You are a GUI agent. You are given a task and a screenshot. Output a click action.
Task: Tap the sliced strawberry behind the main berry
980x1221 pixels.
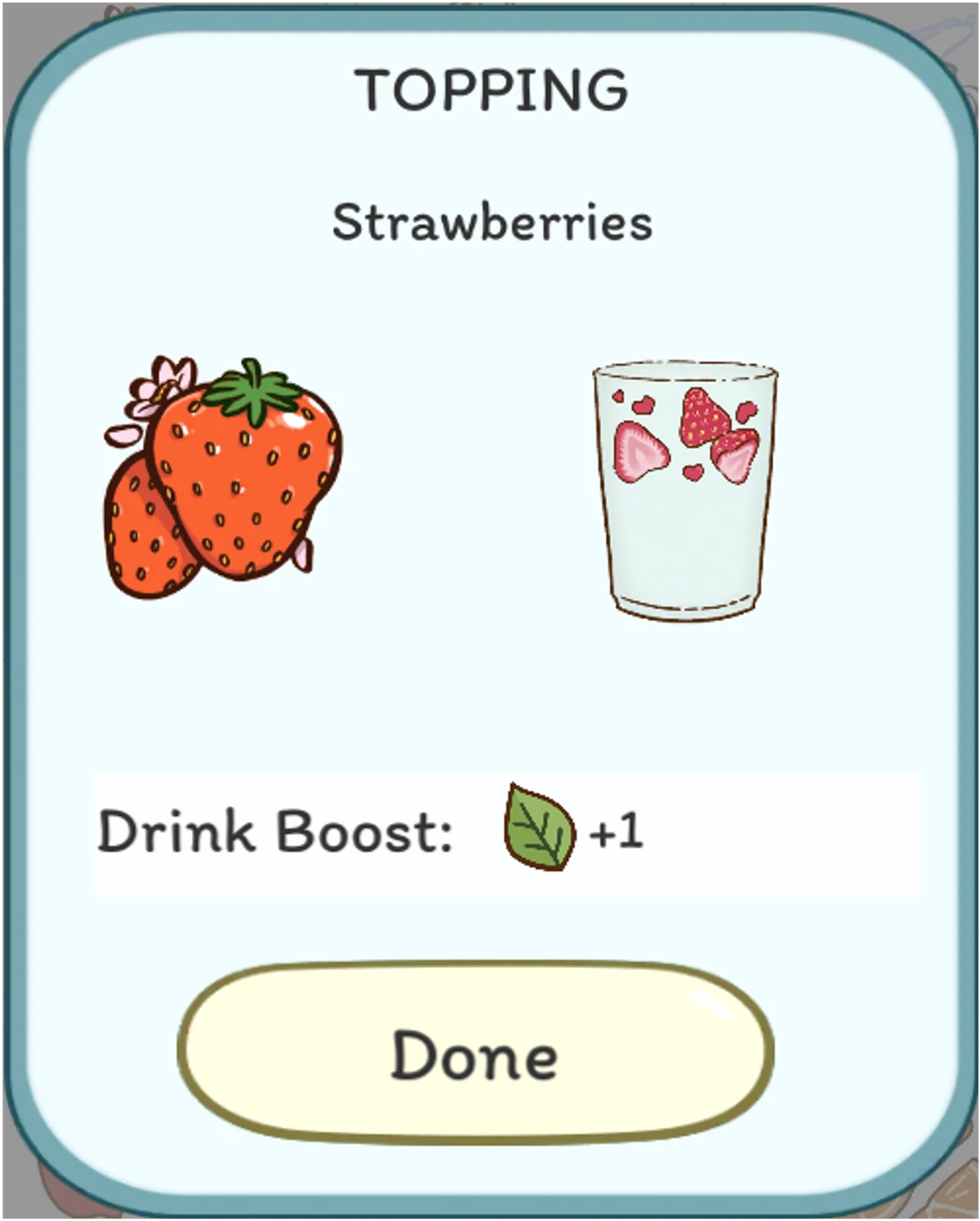[x=147, y=523]
